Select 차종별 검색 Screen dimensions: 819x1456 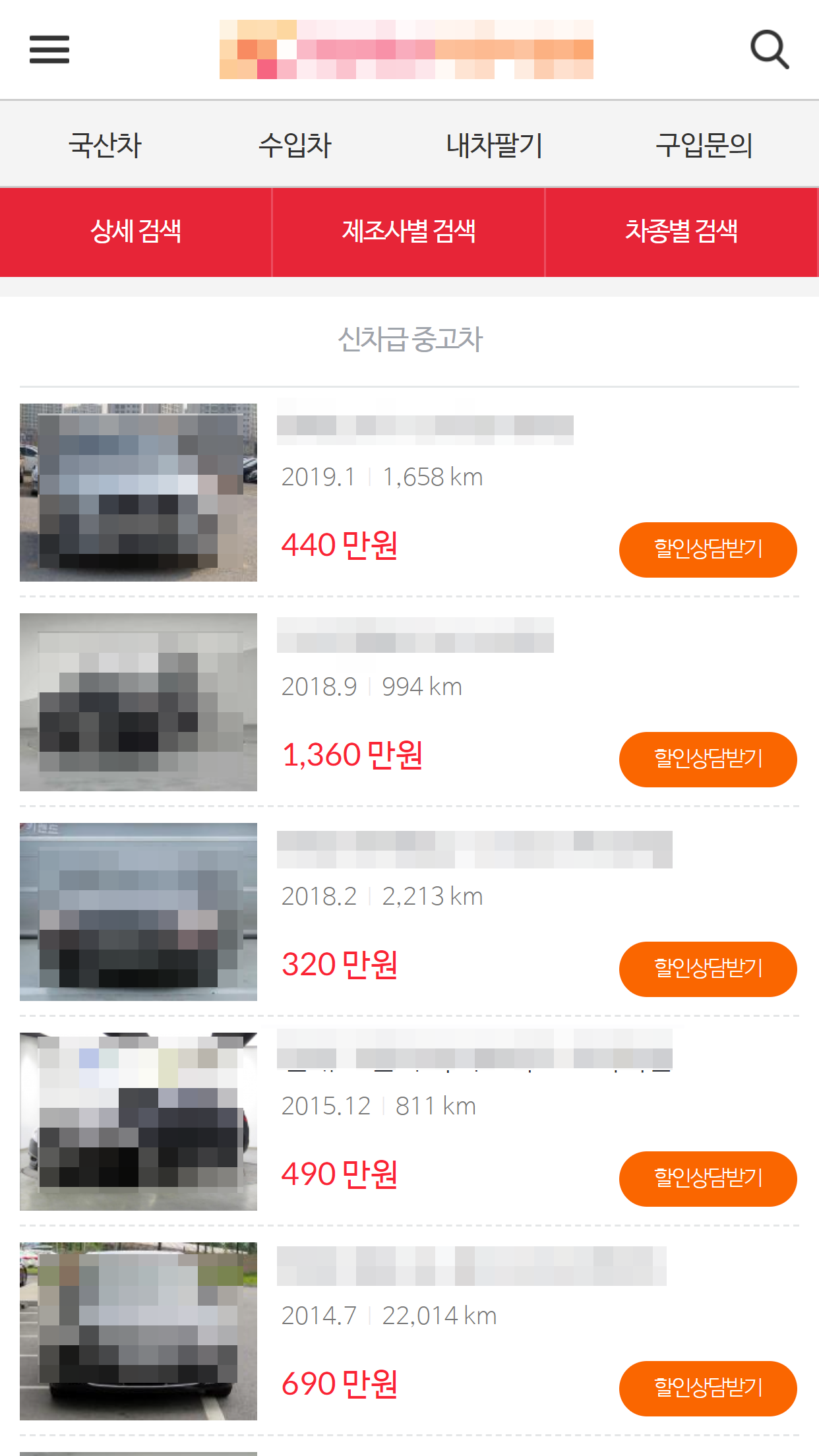[681, 231]
